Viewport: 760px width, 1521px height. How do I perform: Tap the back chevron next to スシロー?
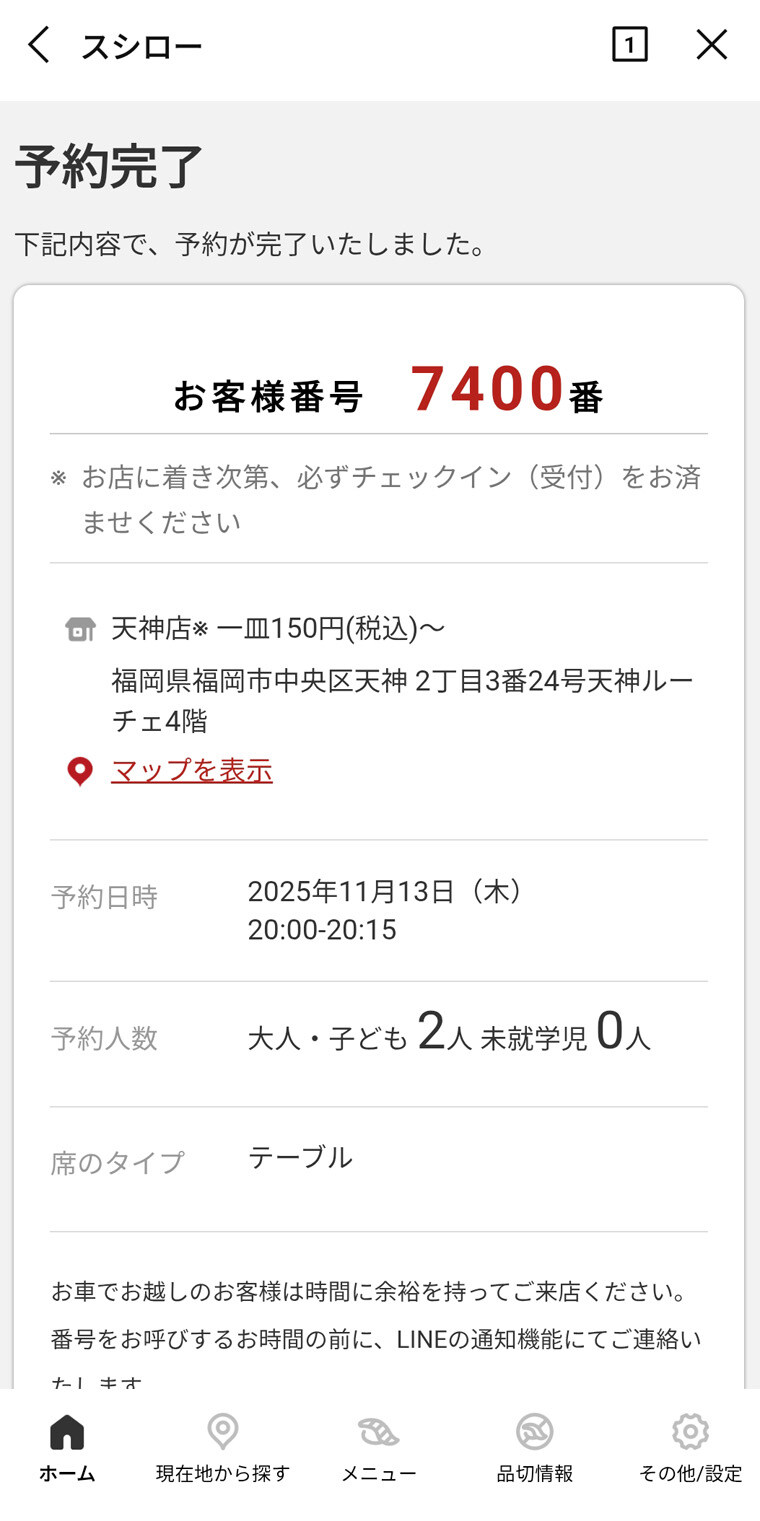pyautogui.click(x=36, y=45)
